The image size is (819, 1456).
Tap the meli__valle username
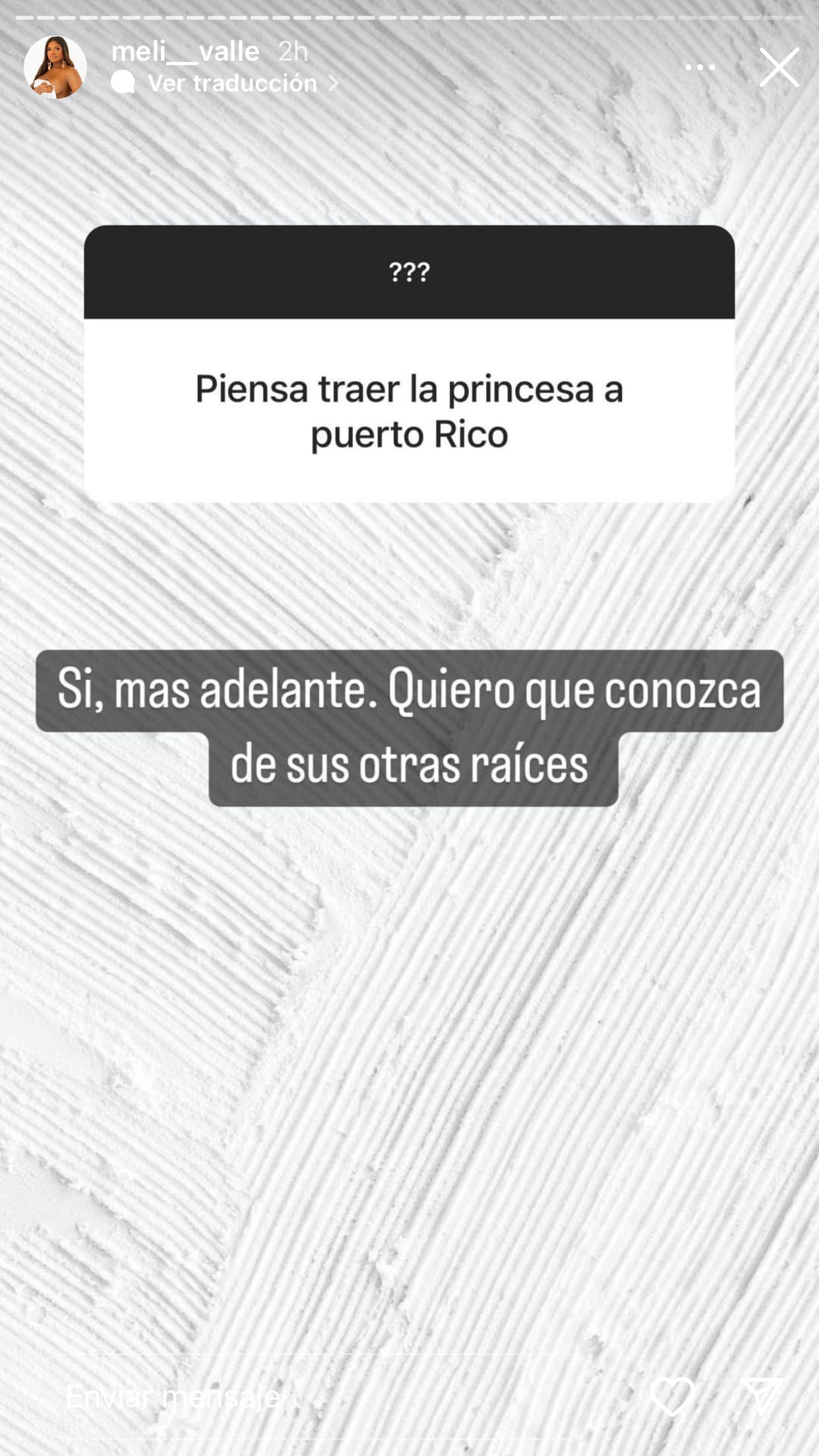pyautogui.click(x=186, y=51)
